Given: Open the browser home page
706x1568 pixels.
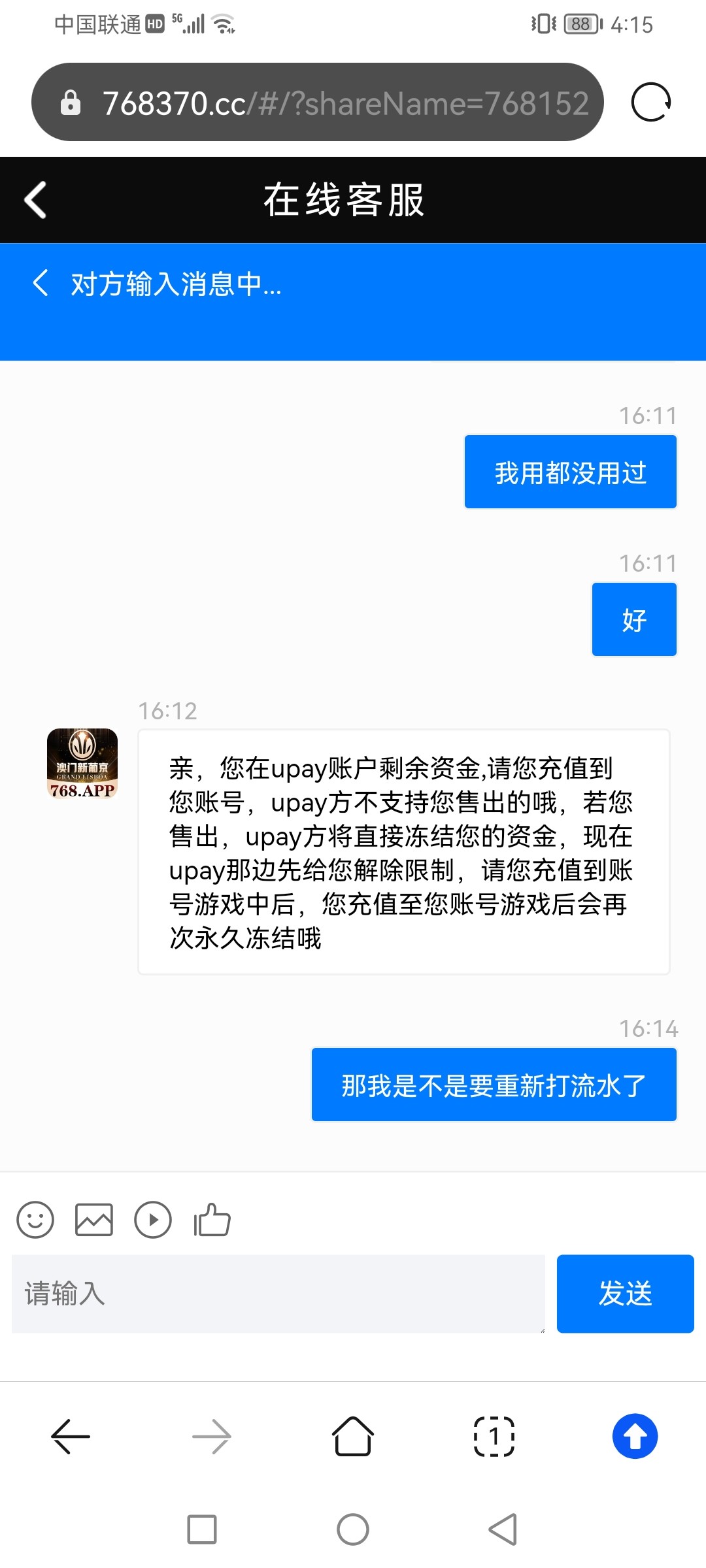Looking at the screenshot, I should 353,1436.
